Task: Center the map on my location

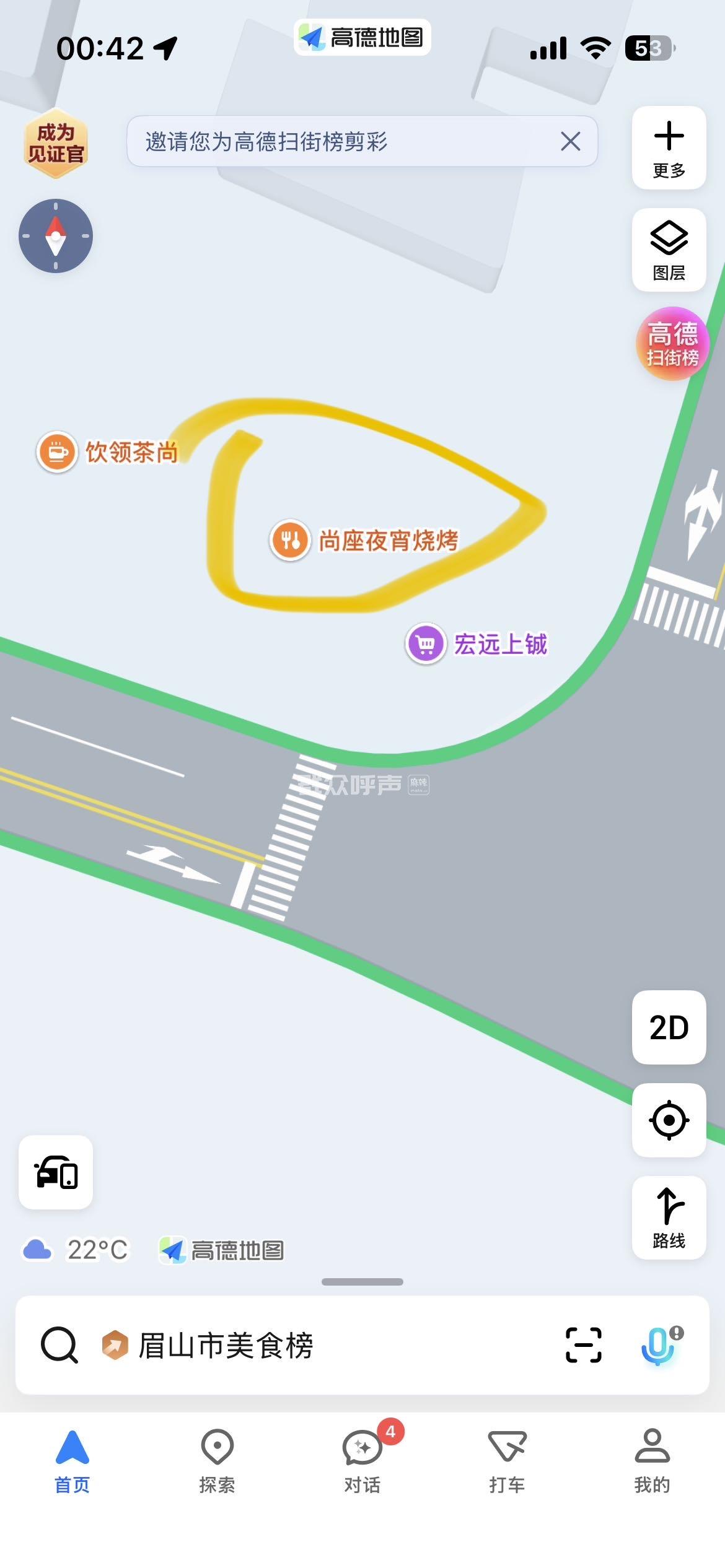Action: 669,1120
